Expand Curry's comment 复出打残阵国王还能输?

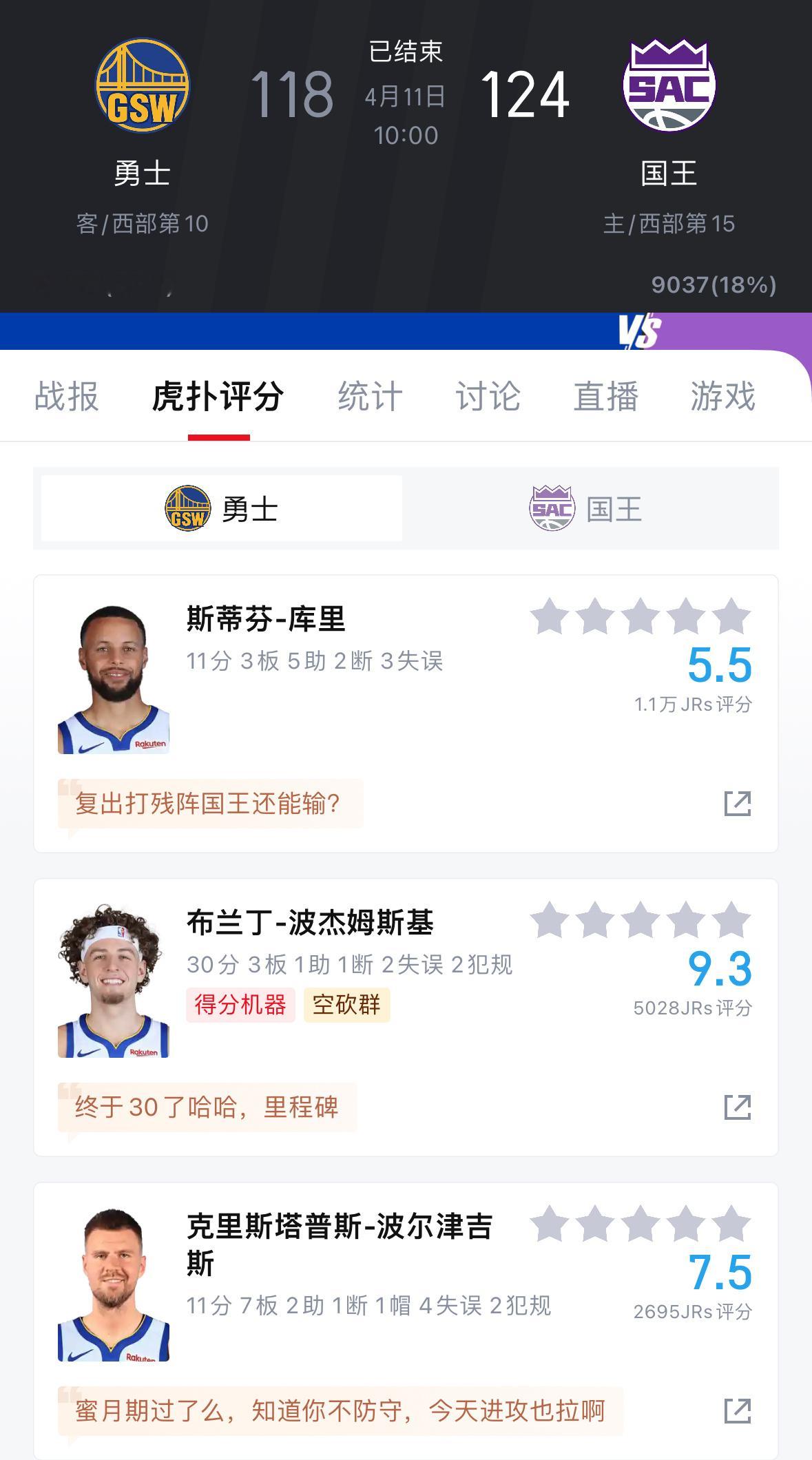[x=207, y=803]
